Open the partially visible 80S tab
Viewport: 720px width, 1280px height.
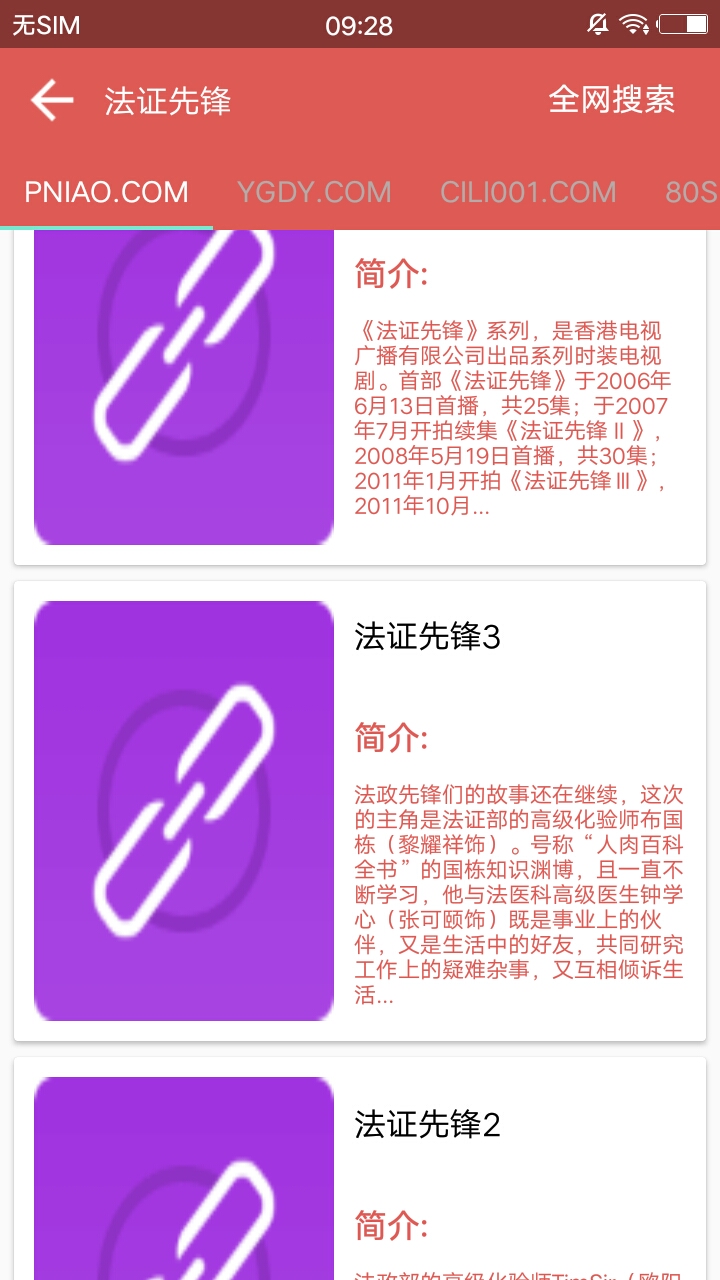point(692,192)
